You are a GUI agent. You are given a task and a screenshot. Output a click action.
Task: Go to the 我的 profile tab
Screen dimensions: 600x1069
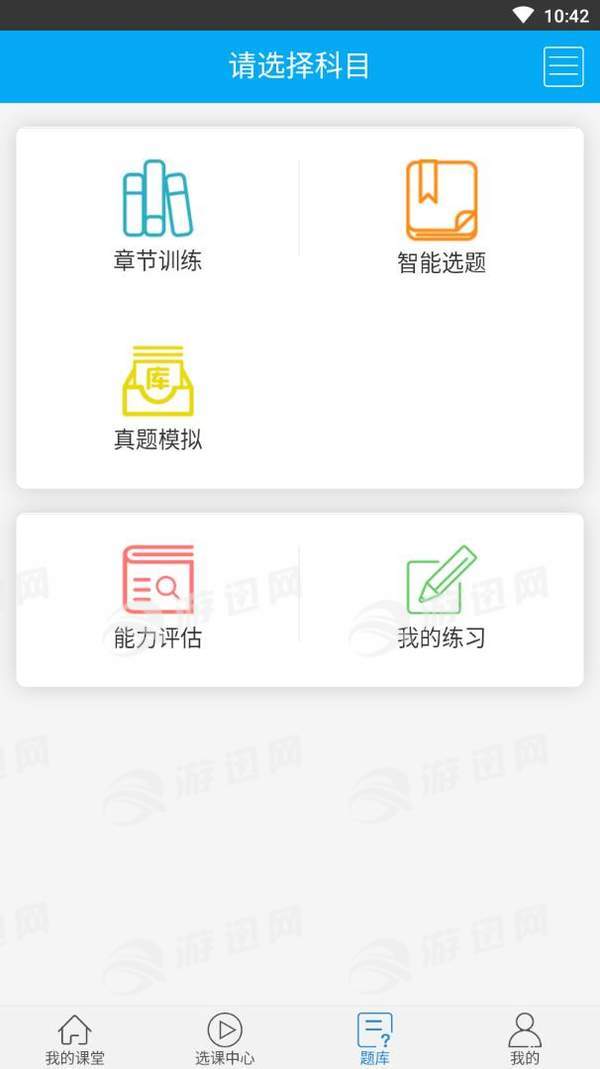coord(525,1040)
